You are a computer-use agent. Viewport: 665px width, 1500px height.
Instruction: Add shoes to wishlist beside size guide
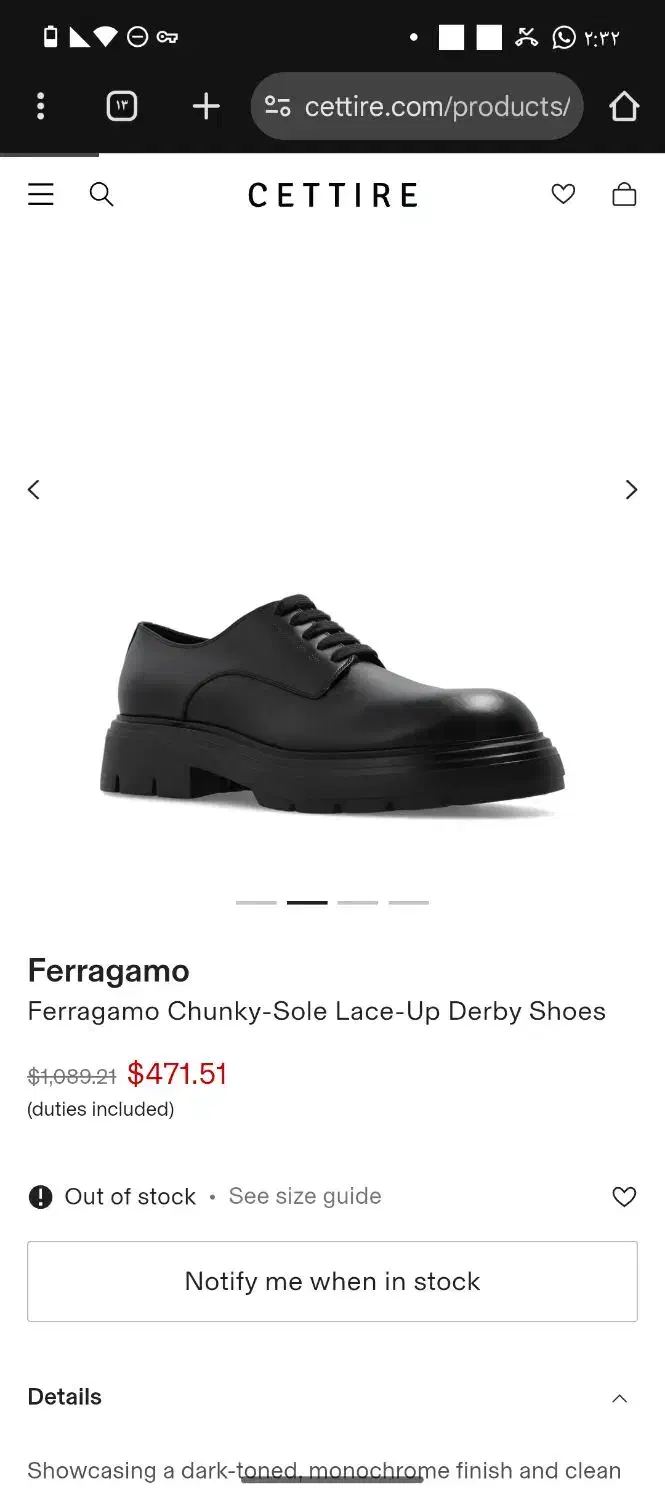click(x=624, y=1196)
